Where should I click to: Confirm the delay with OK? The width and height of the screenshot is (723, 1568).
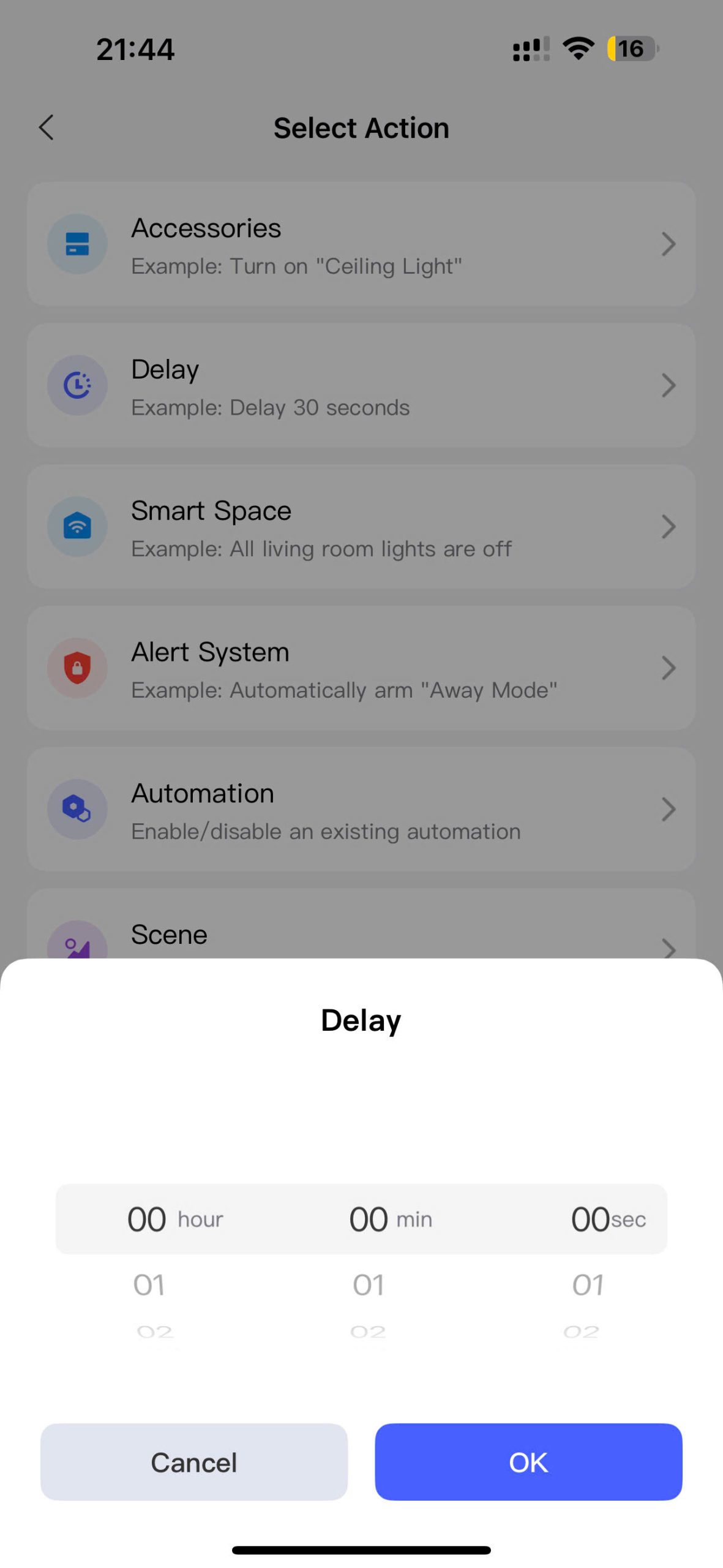[x=528, y=1461]
